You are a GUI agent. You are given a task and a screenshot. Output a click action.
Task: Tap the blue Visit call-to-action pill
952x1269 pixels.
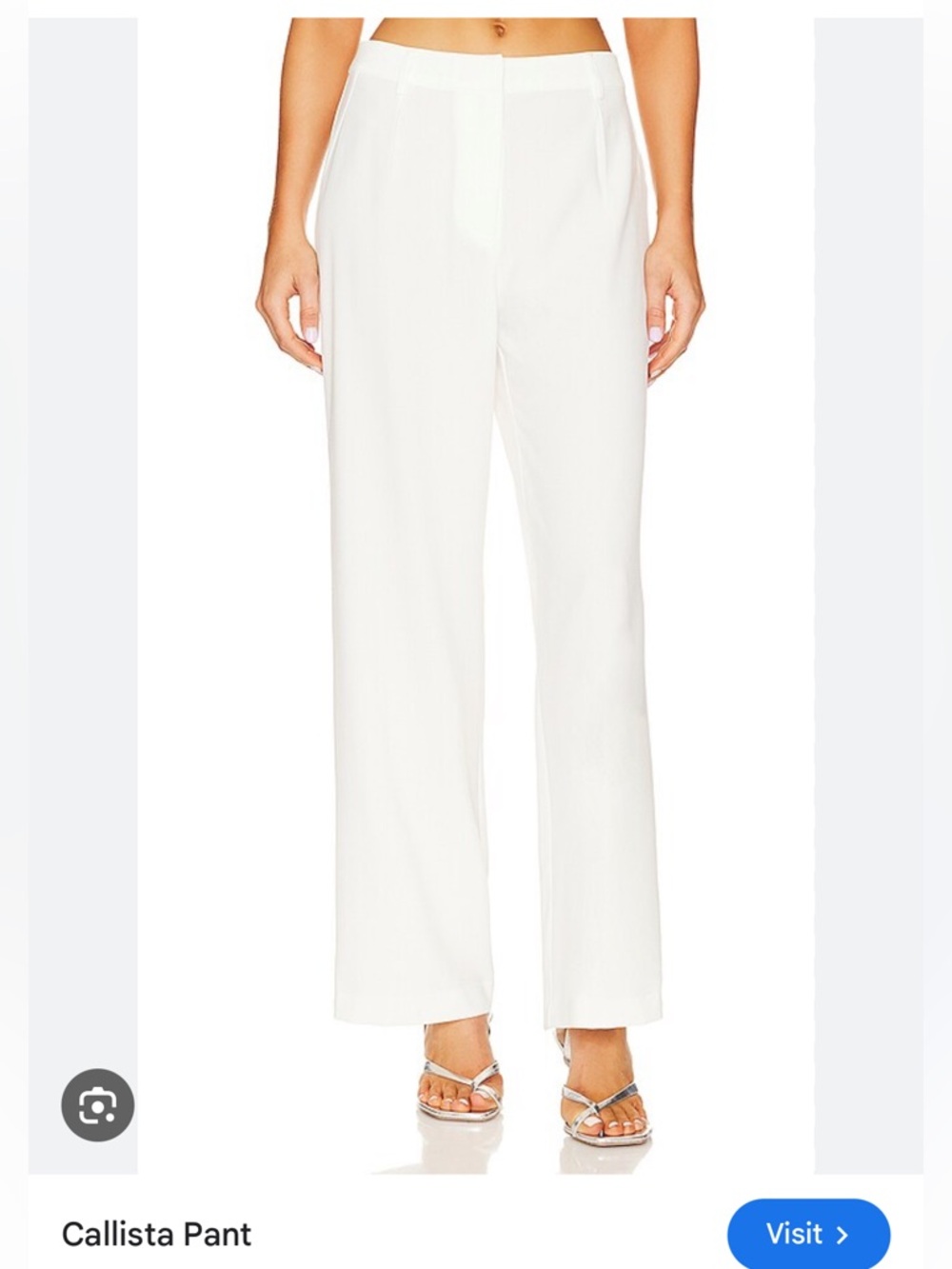click(x=810, y=1234)
